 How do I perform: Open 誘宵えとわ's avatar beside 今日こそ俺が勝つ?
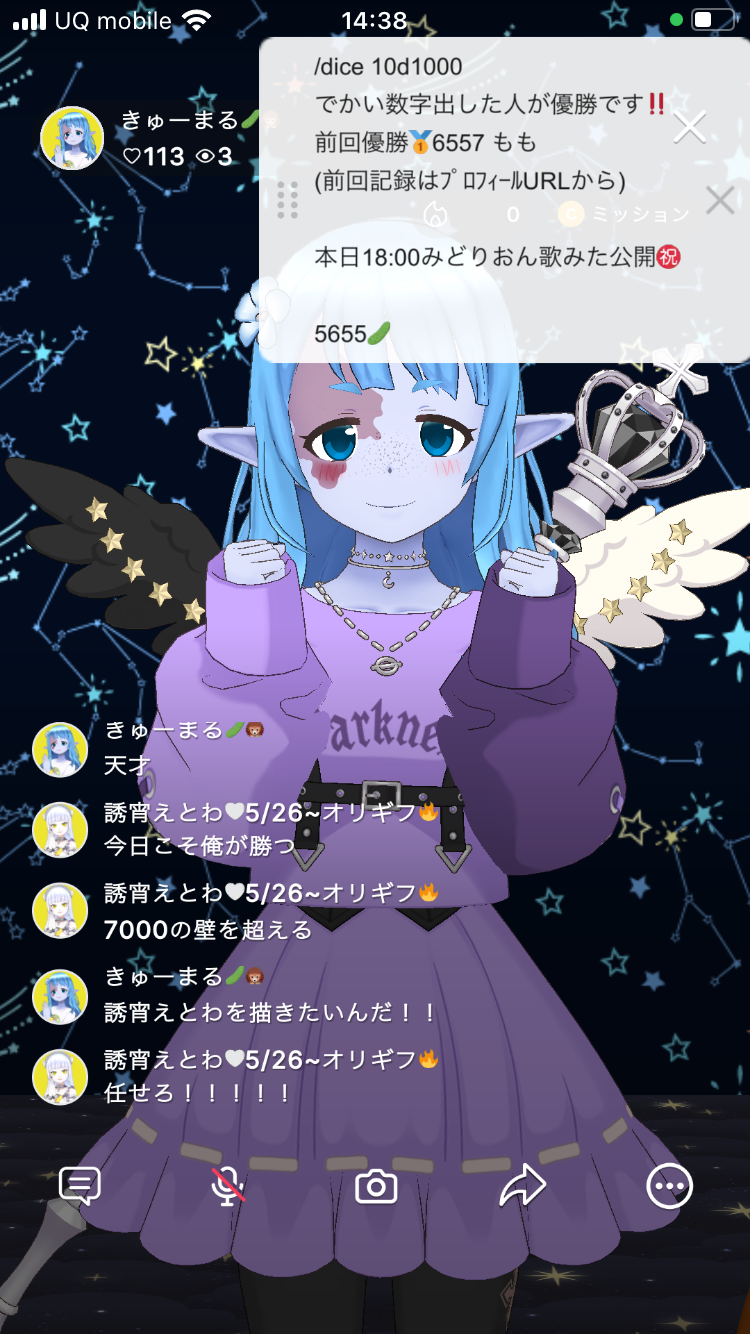60,829
